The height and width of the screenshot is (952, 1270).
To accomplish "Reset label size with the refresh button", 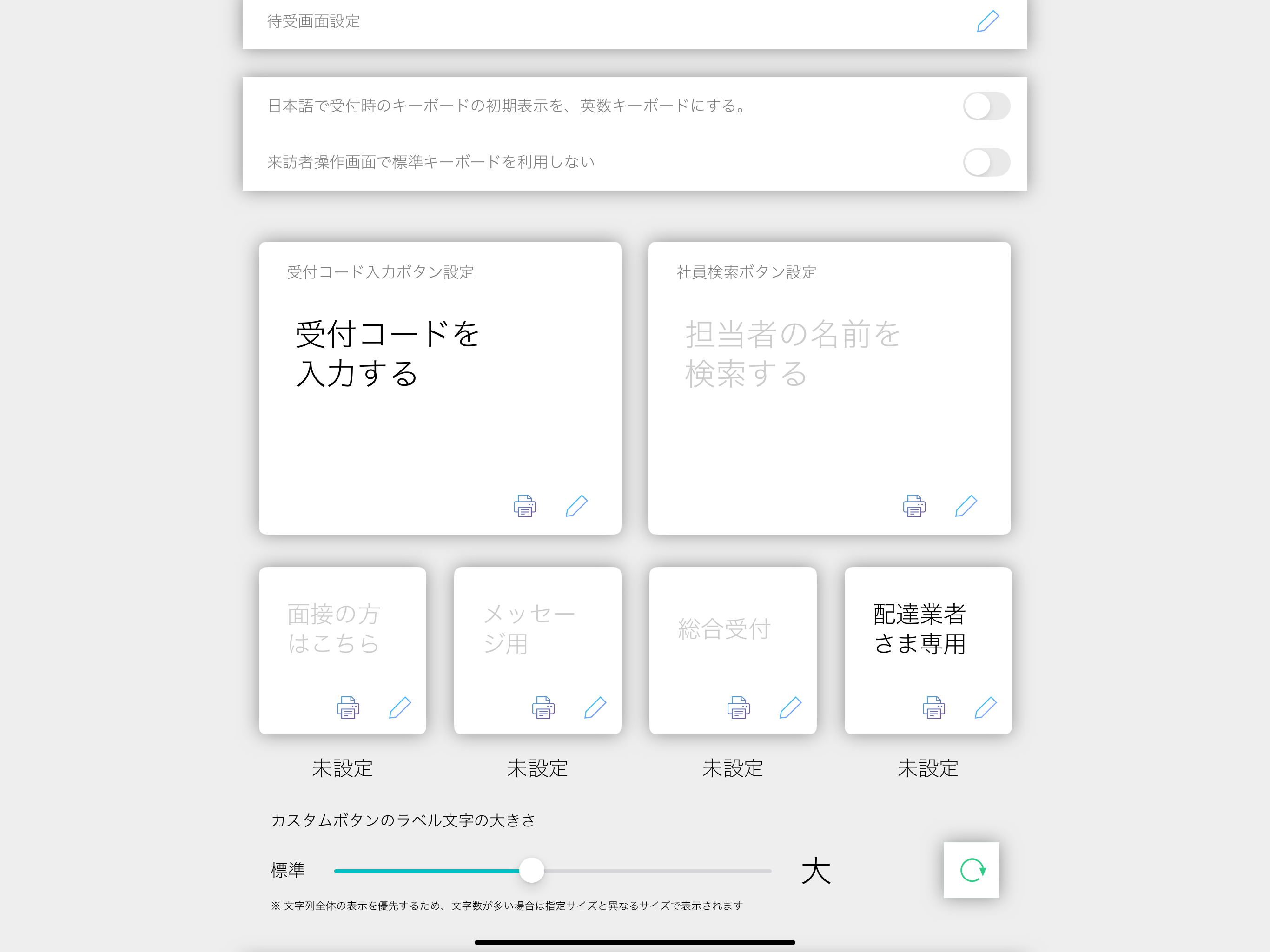I will point(971,870).
